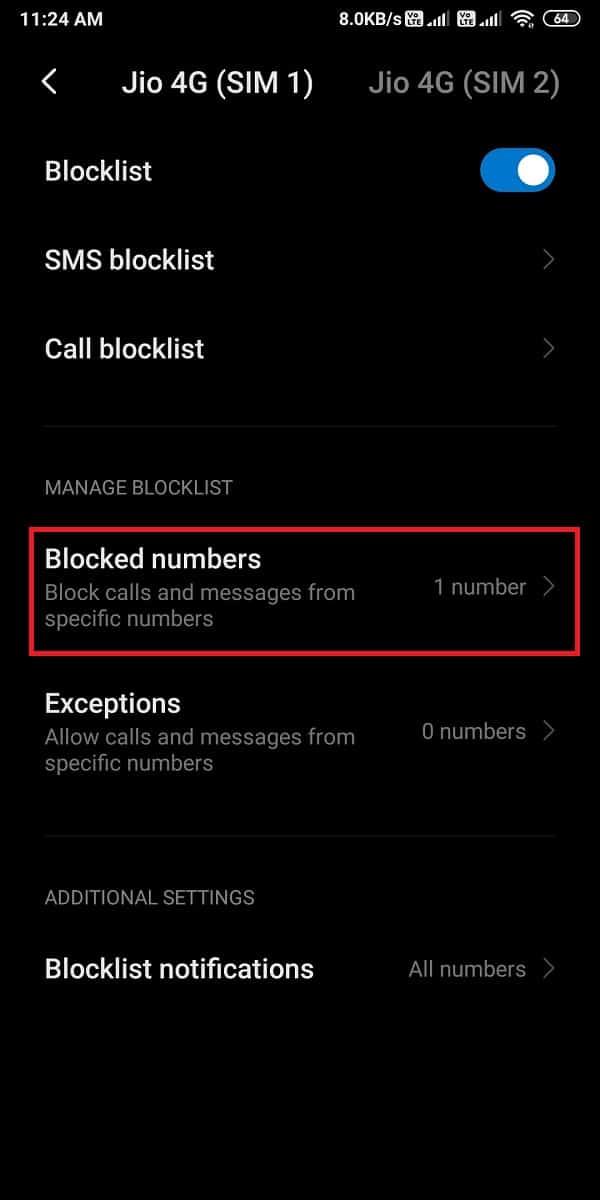Open Blocklist notifications setting
The image size is (600, 1200).
point(300,969)
